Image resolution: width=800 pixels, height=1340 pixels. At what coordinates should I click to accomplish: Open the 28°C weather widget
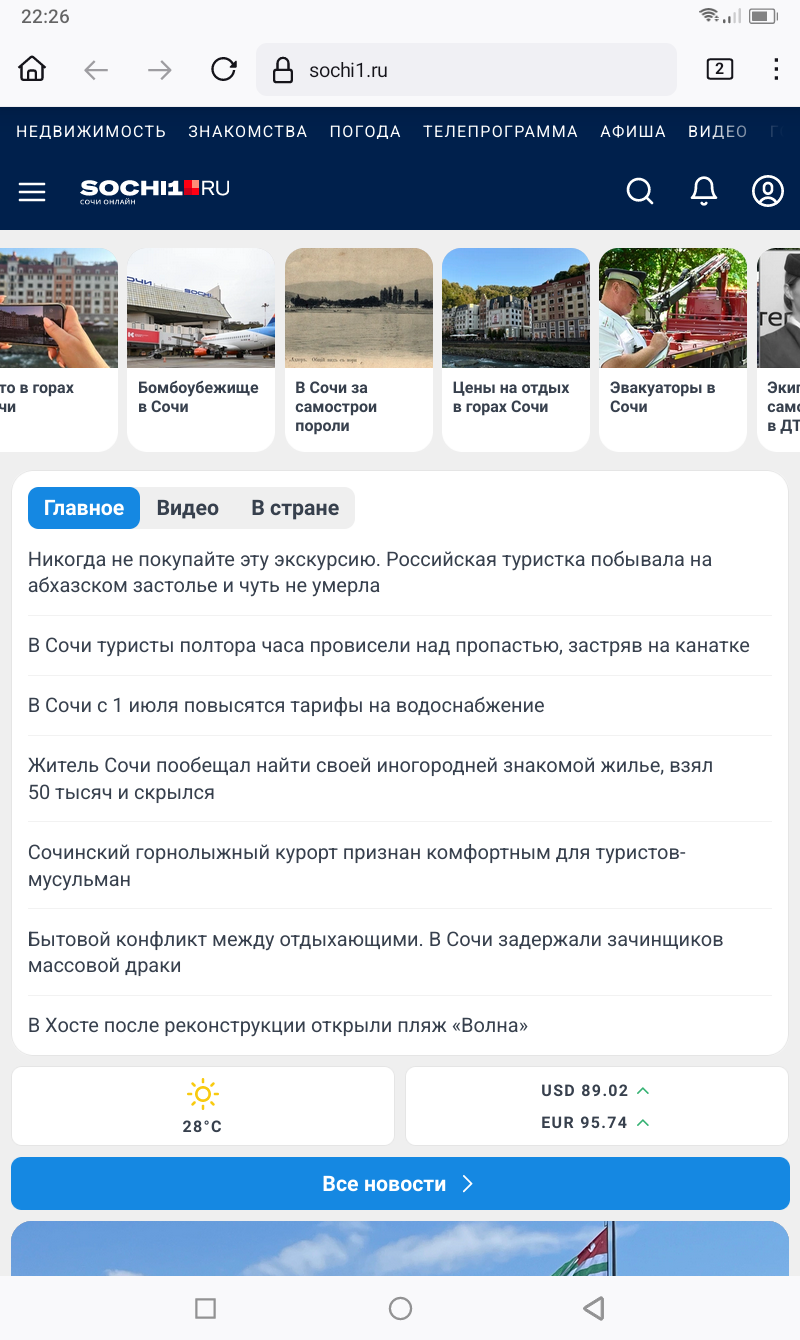[x=202, y=1106]
